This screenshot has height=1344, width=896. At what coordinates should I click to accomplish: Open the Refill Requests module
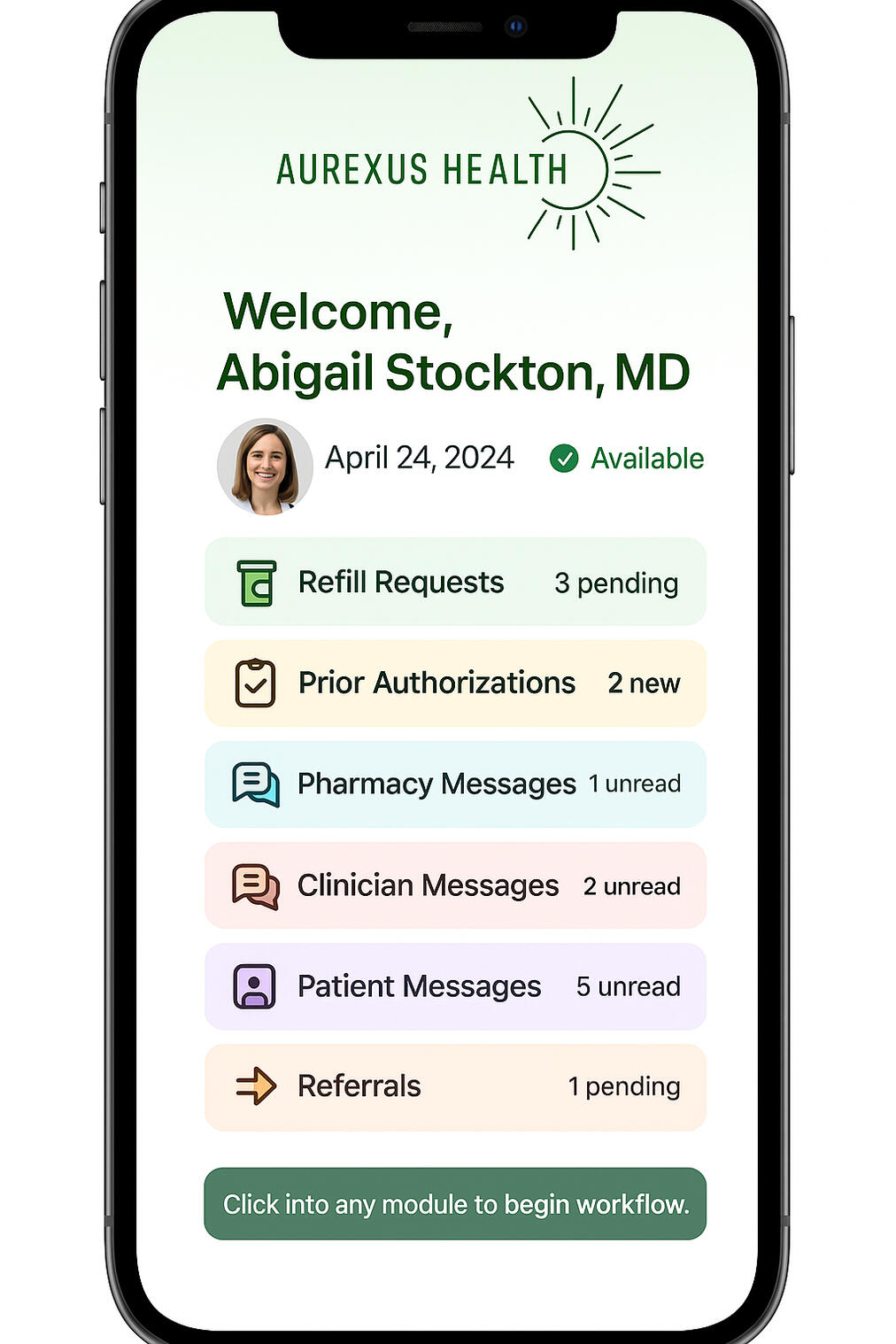pos(455,582)
